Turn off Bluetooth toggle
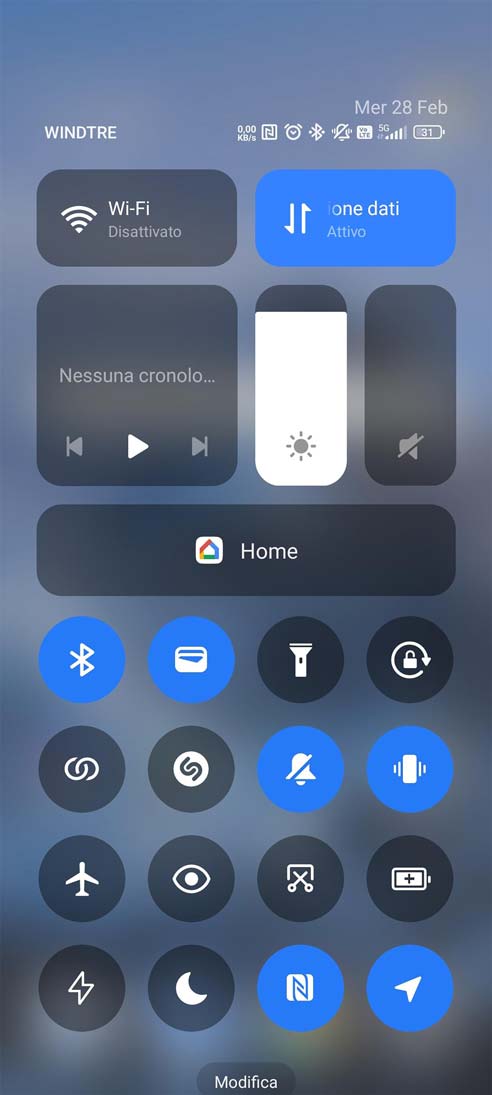The height and width of the screenshot is (1095, 492). (82, 659)
